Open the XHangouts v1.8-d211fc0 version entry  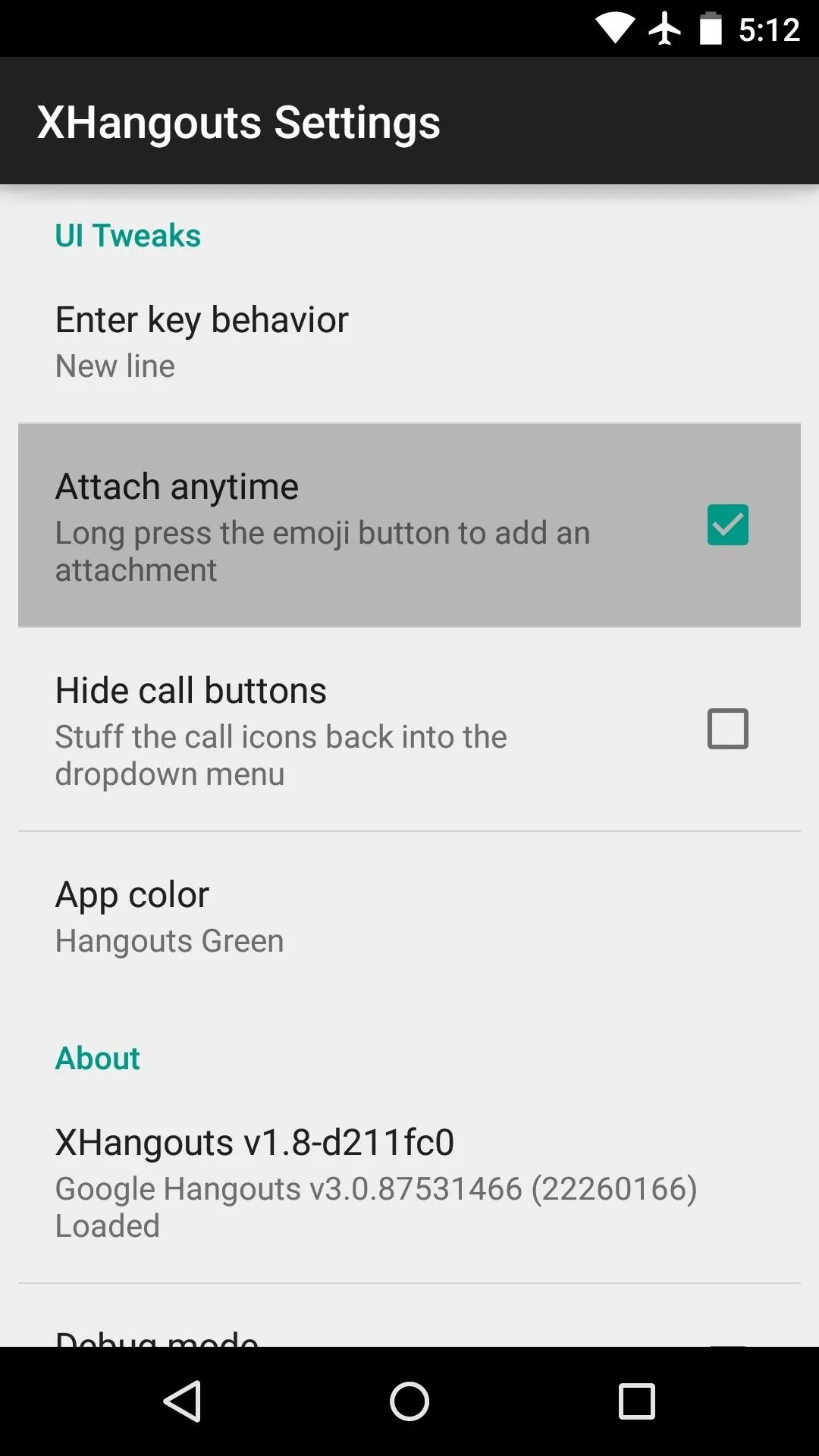[x=409, y=1183]
